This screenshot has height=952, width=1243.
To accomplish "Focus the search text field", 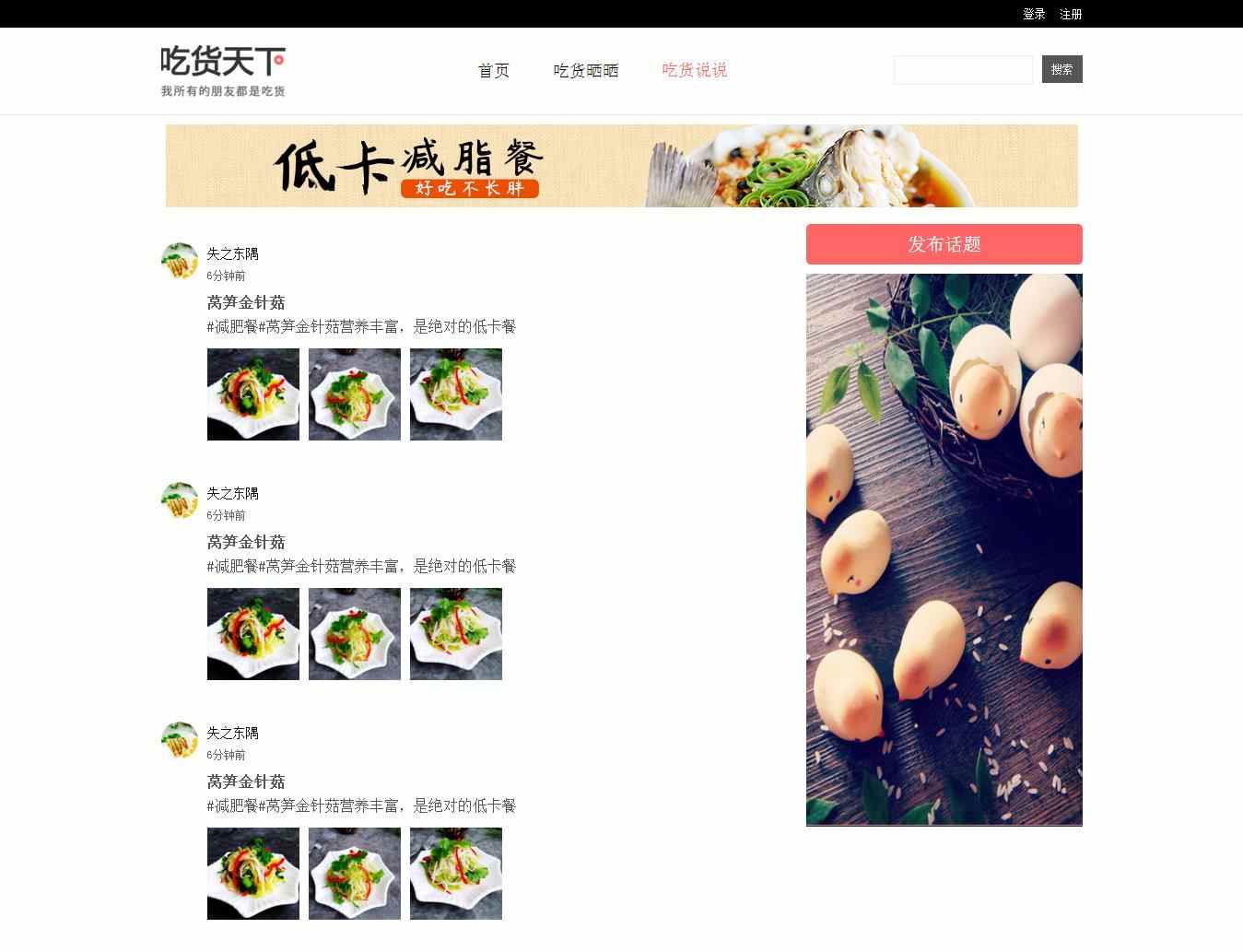I will pos(963,70).
